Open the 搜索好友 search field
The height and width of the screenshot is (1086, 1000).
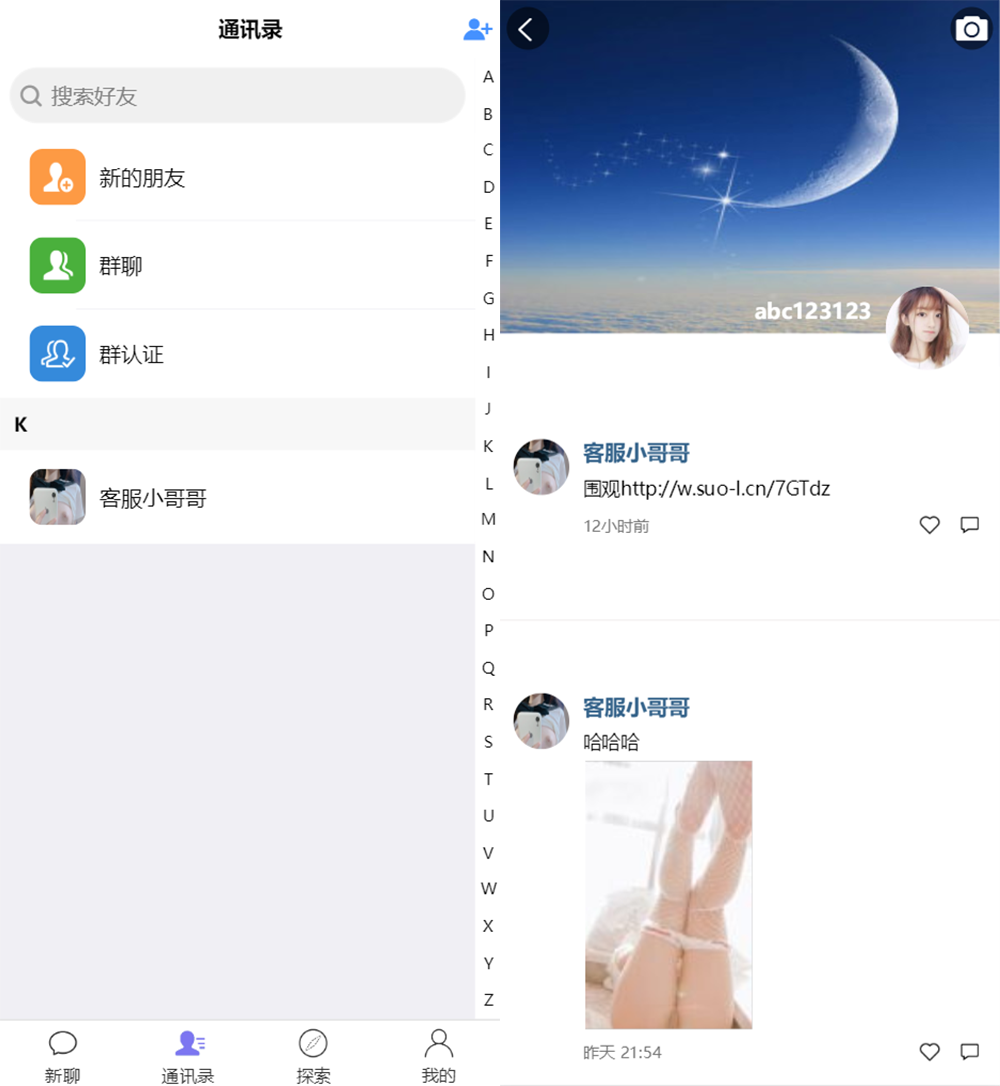click(237, 96)
